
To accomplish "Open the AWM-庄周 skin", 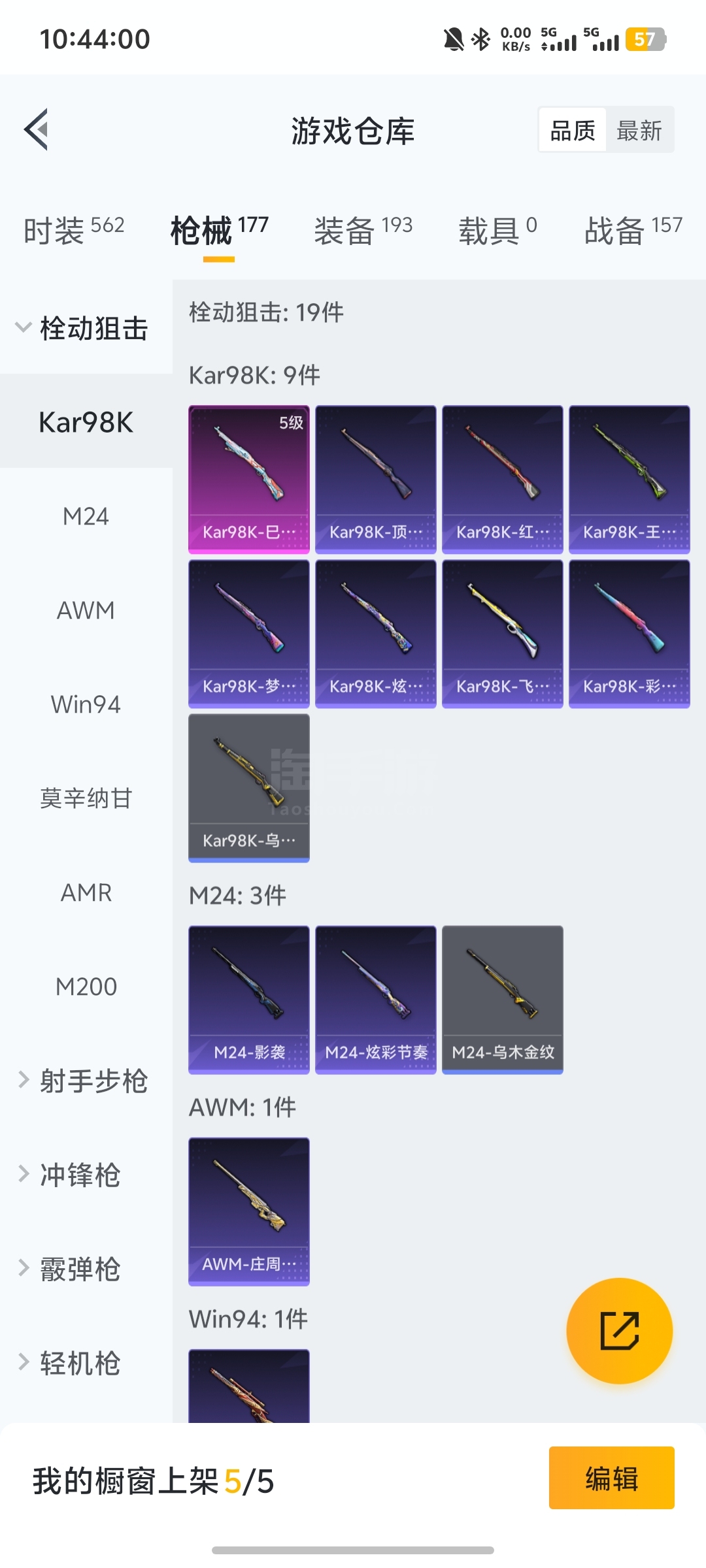I will (x=248, y=1211).
